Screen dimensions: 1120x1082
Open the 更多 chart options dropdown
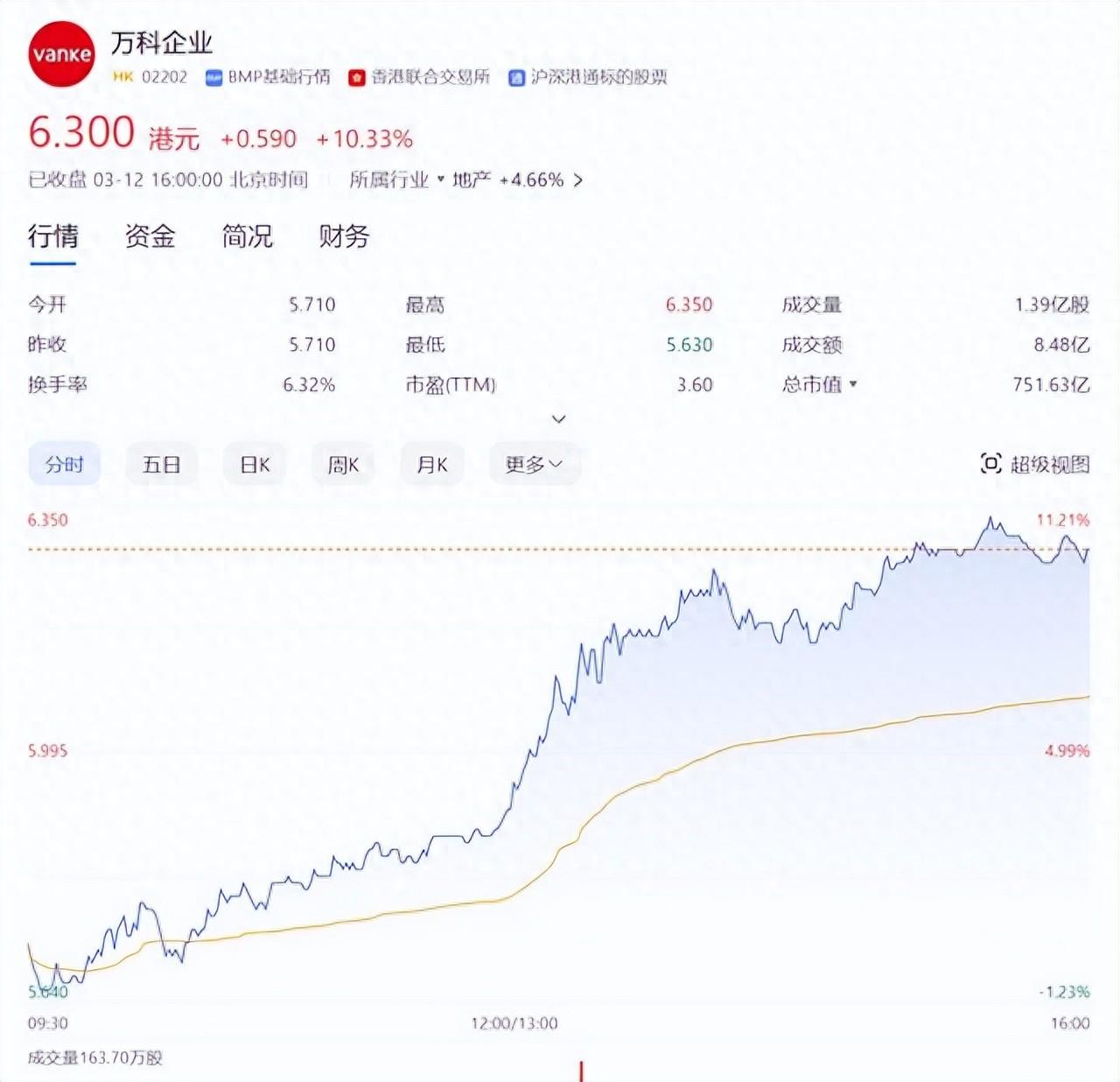click(x=534, y=465)
